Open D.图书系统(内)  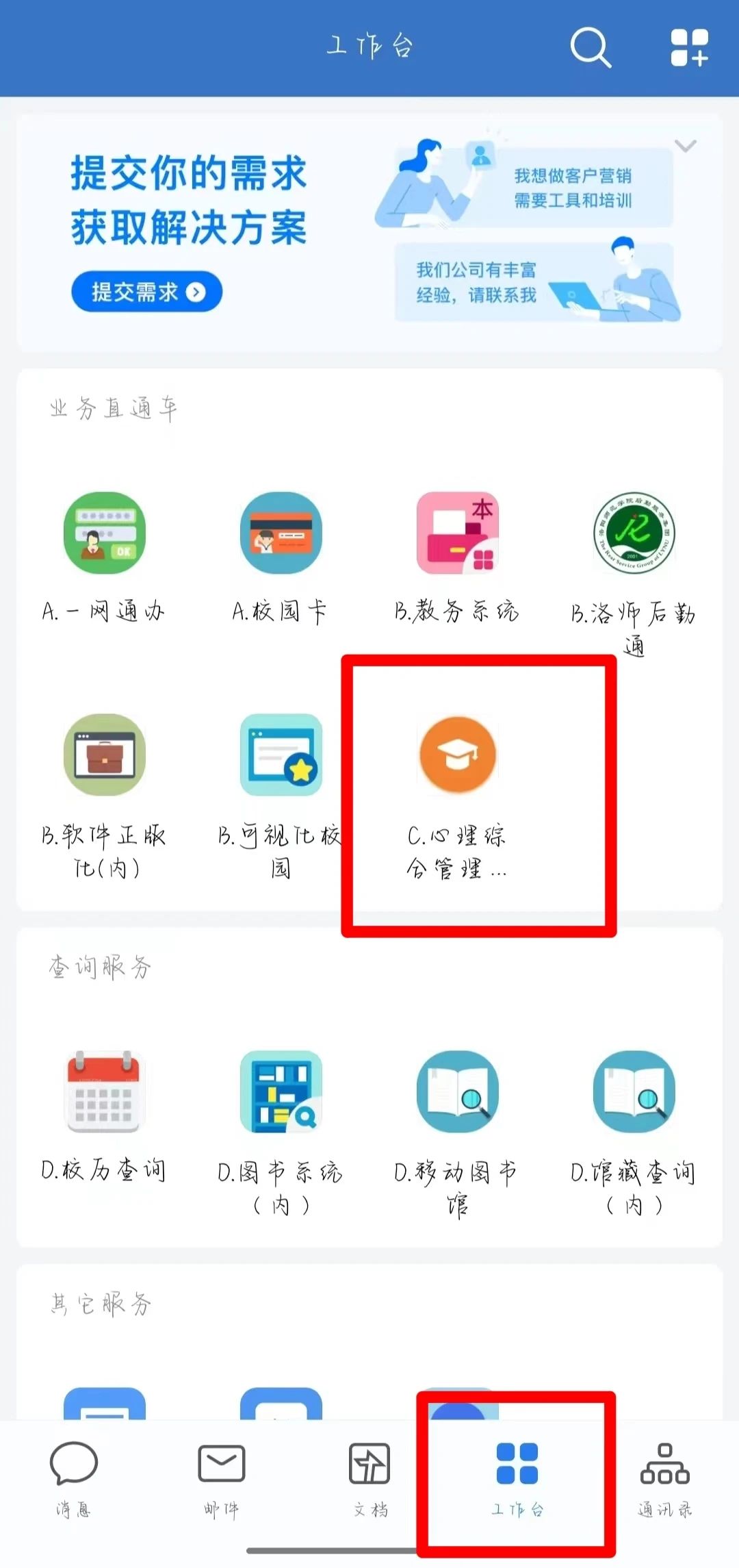pyautogui.click(x=281, y=1091)
